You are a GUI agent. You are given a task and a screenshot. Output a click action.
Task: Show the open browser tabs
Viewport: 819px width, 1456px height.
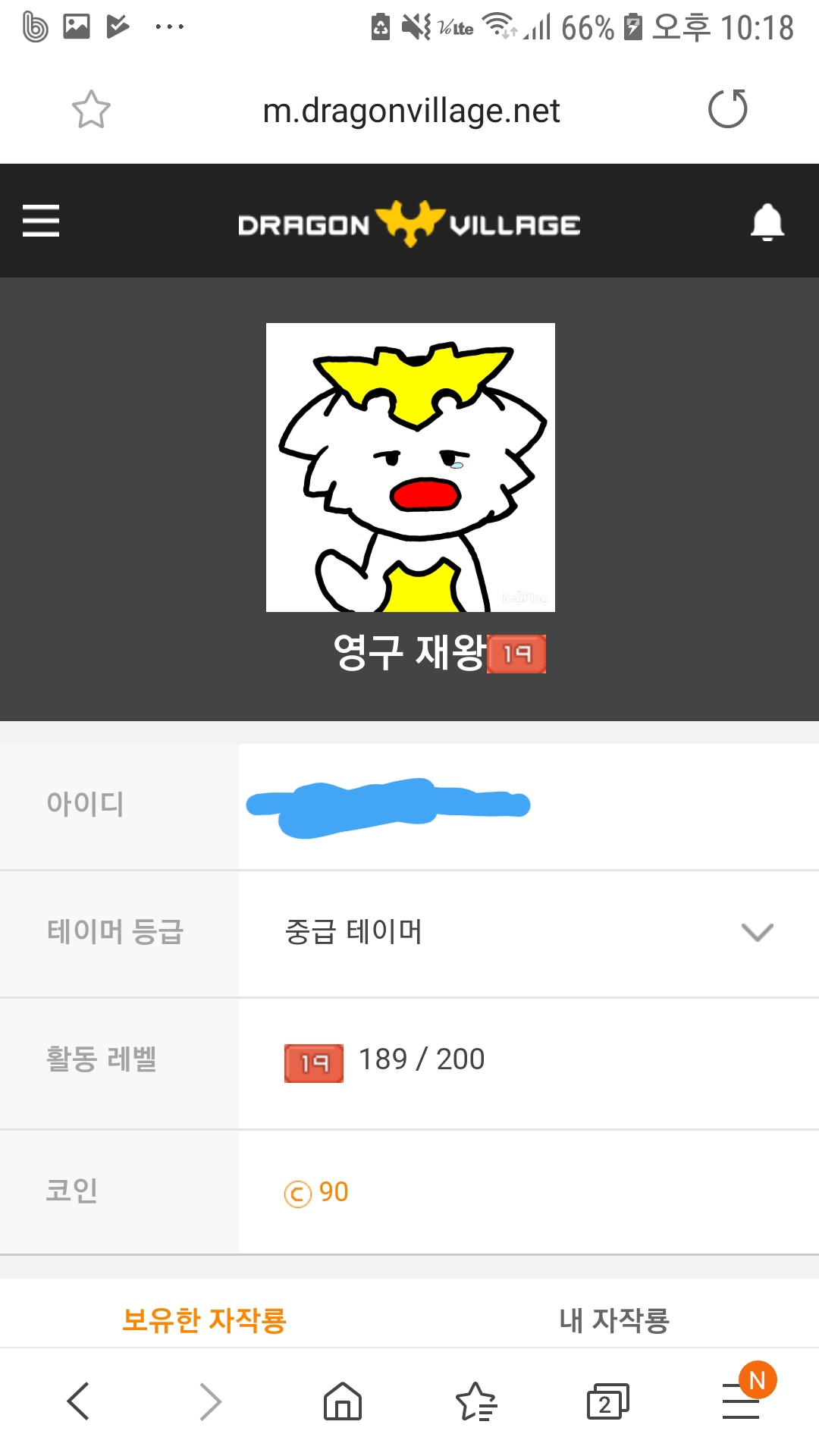point(607,1401)
